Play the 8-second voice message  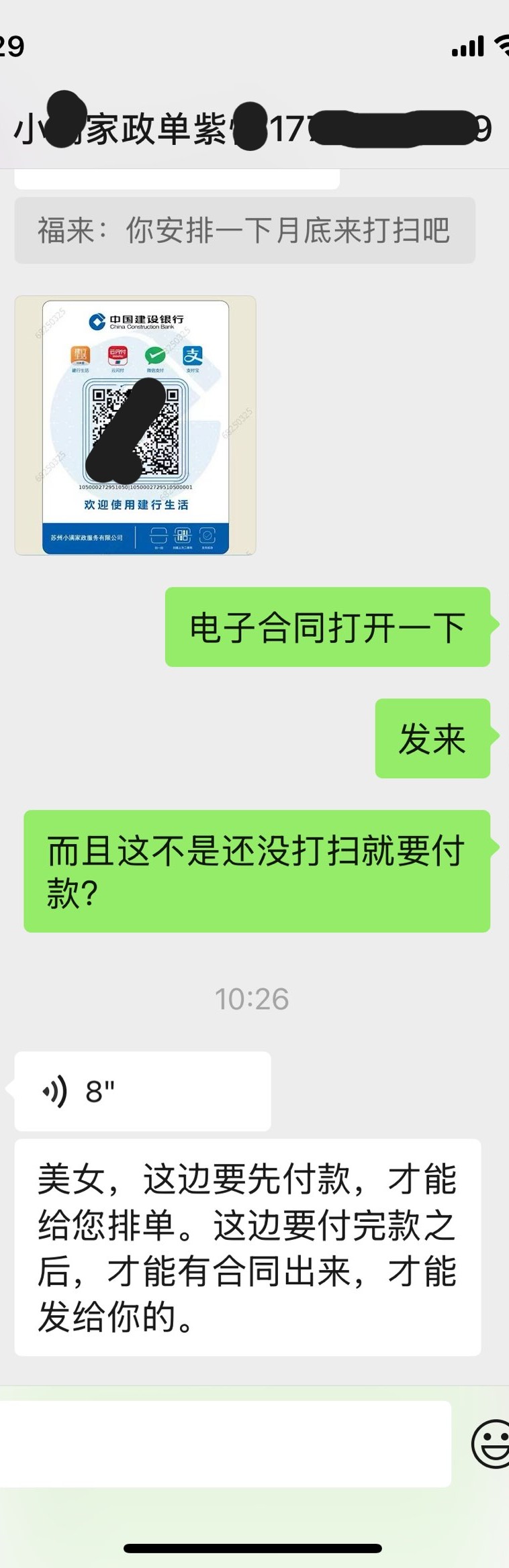tap(142, 1091)
